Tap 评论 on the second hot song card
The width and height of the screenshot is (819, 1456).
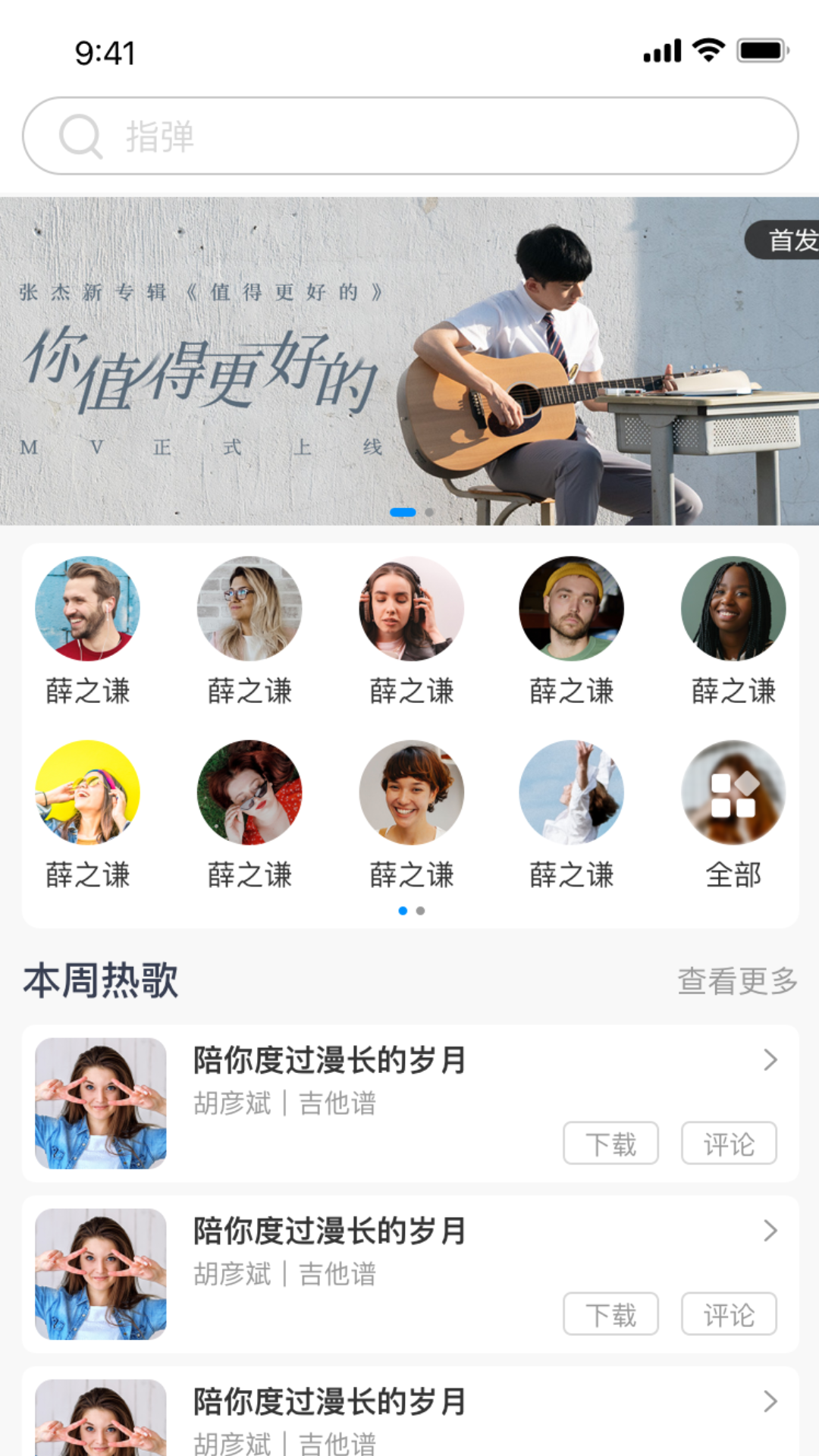pos(729,1313)
